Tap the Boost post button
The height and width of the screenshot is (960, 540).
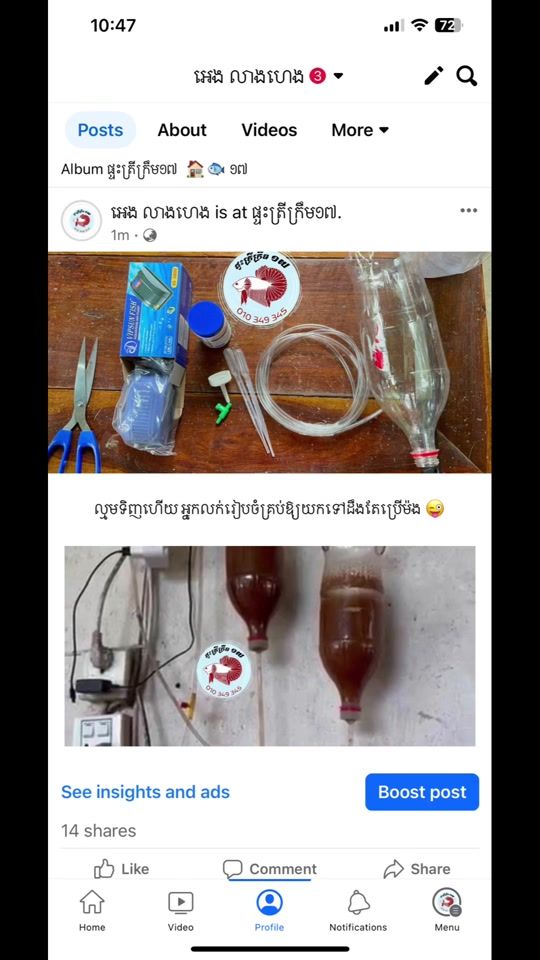(x=422, y=792)
